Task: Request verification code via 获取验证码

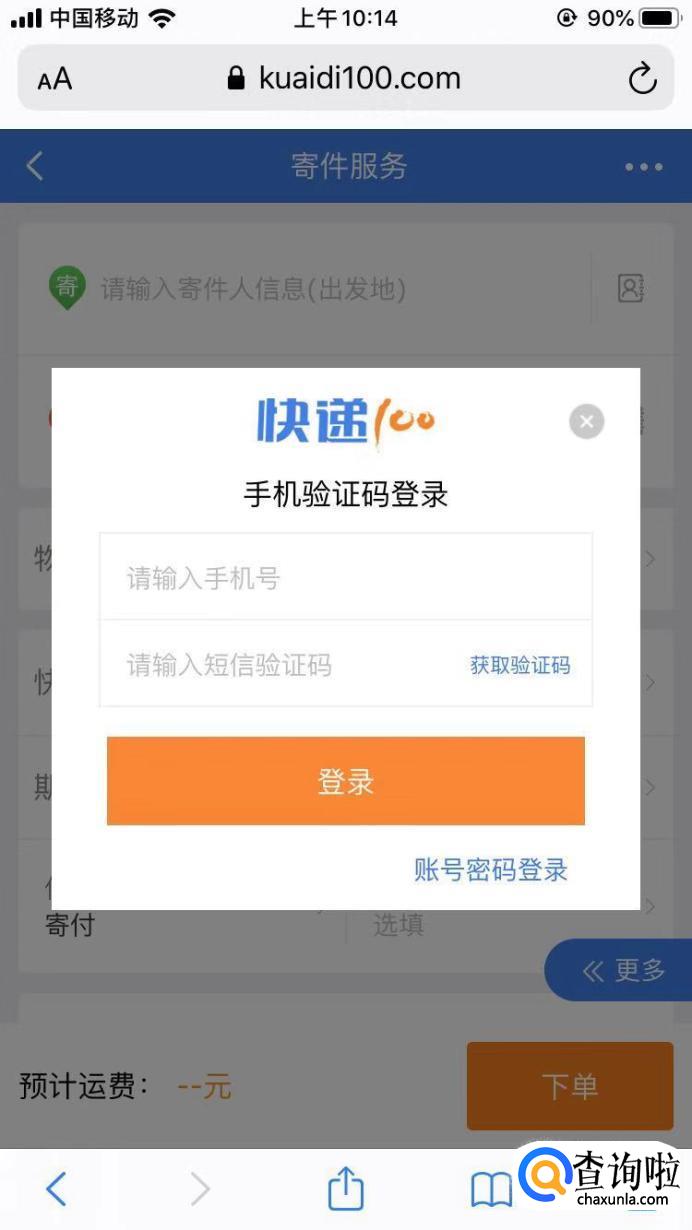Action: pyautogui.click(x=520, y=665)
